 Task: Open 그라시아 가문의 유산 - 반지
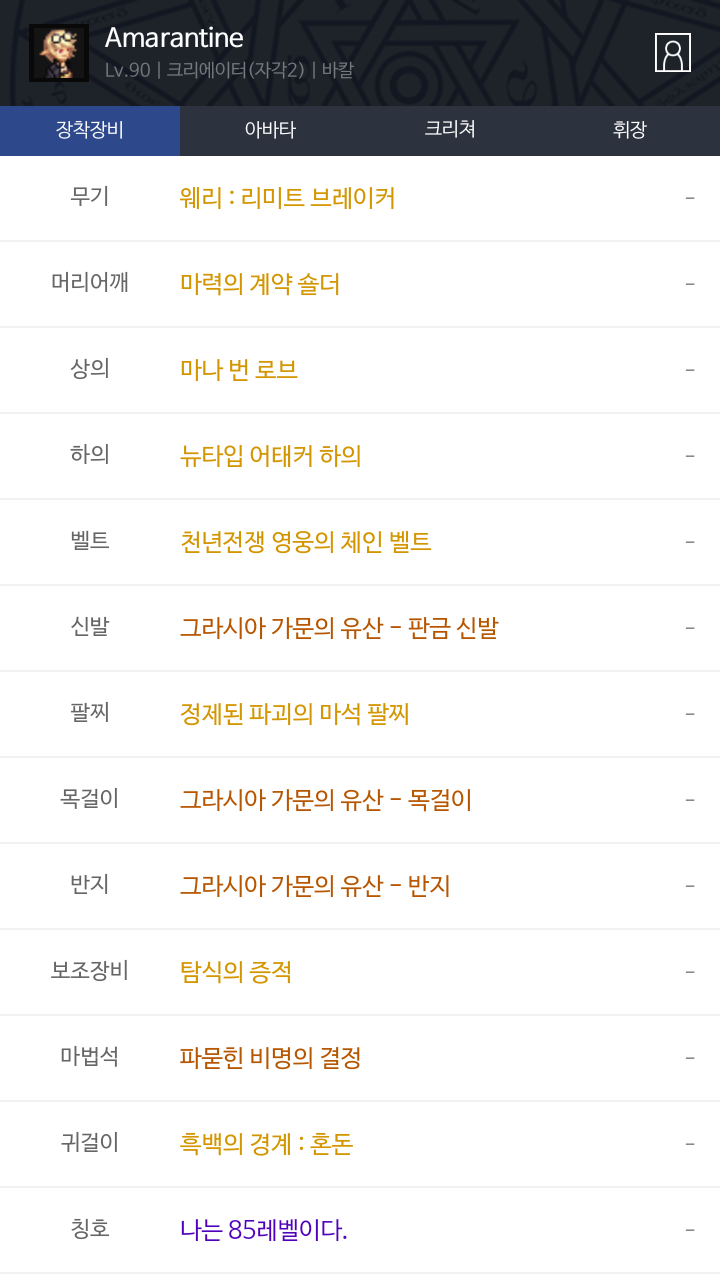315,886
